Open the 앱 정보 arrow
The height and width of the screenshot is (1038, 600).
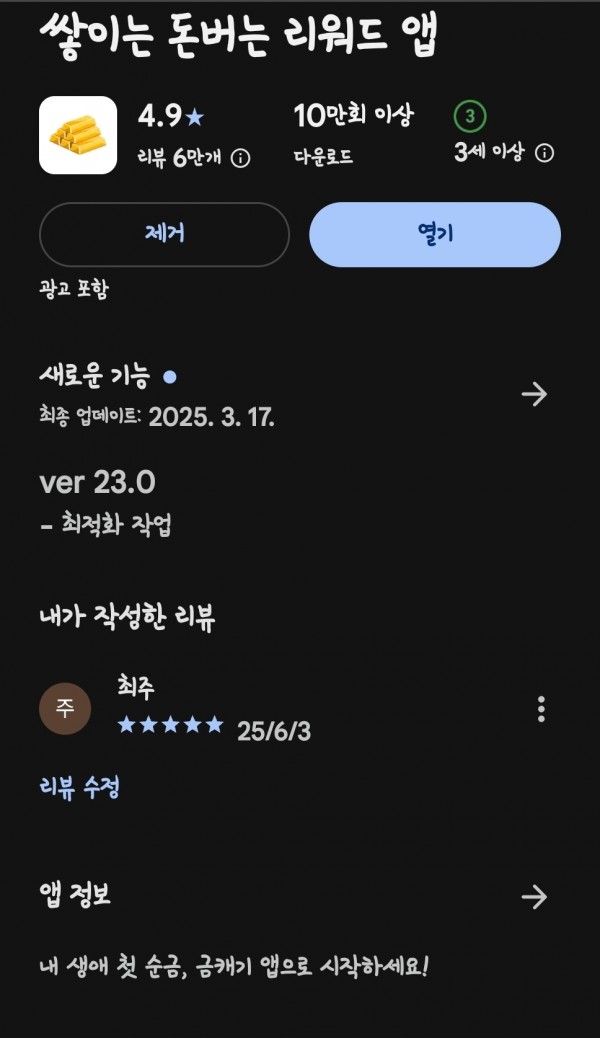[x=534, y=897]
